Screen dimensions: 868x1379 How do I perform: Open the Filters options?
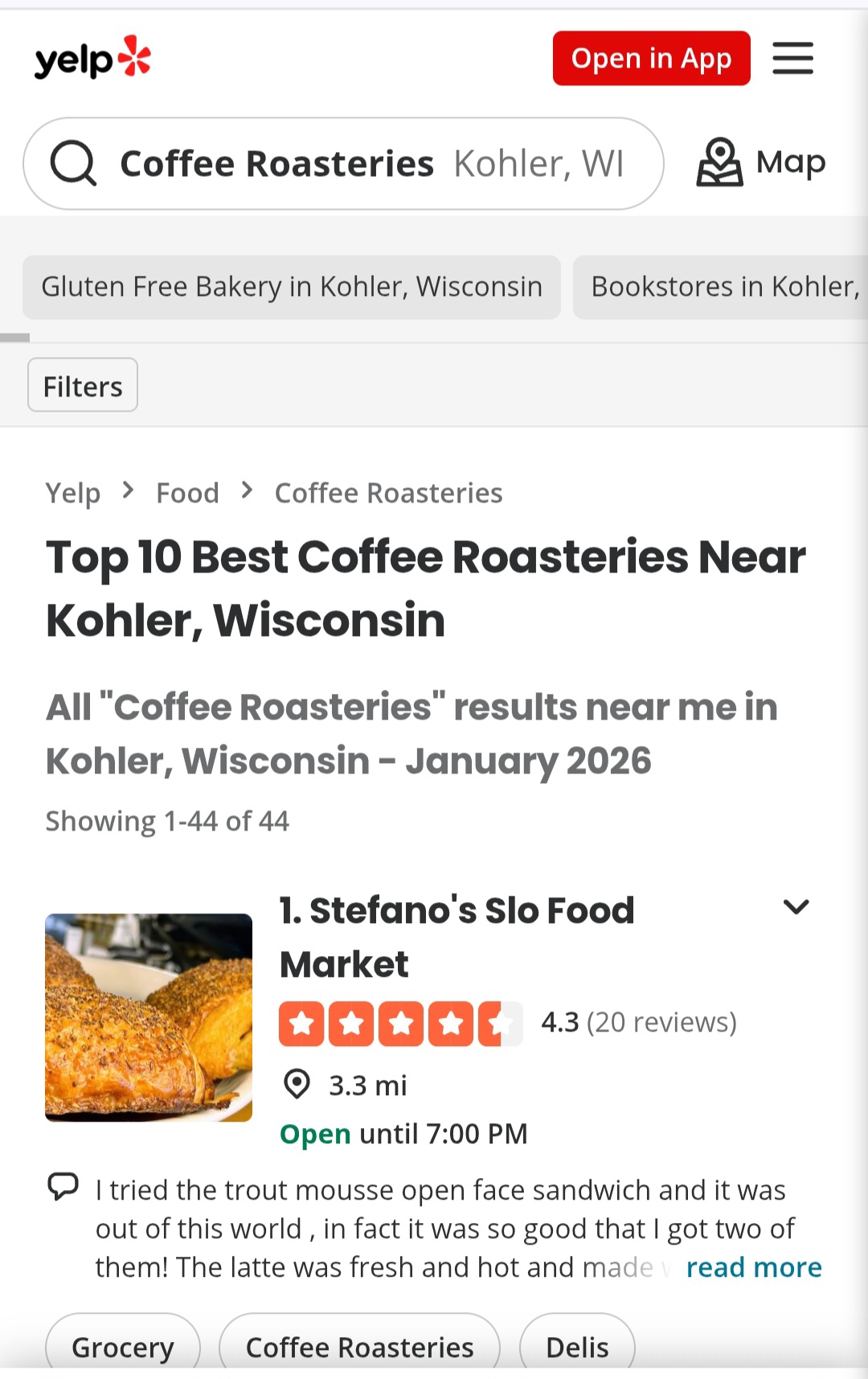83,386
